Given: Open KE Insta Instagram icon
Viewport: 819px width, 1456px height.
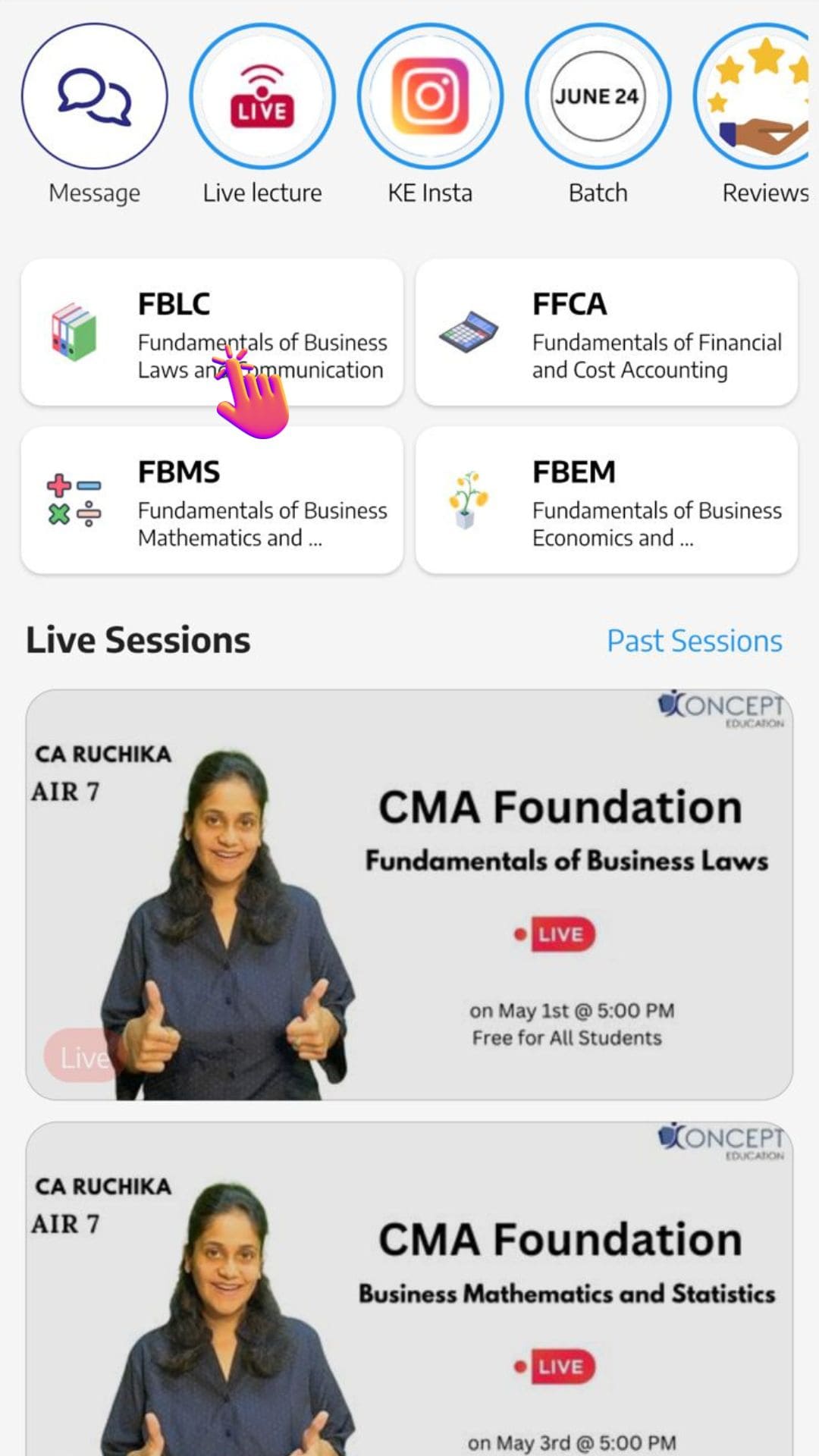Looking at the screenshot, I should pos(429,94).
